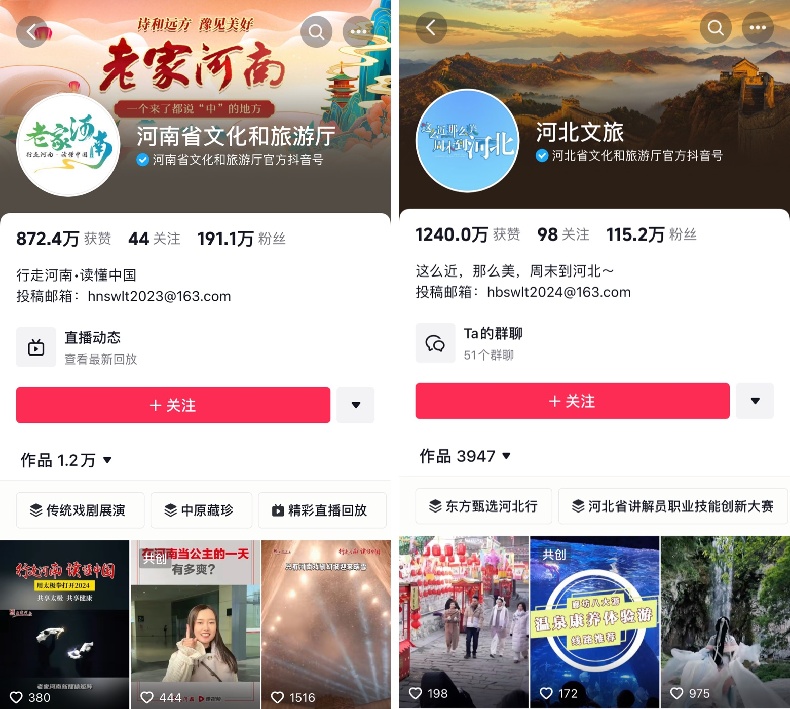Image resolution: width=790 pixels, height=709 pixels.
Task: Open the 作品 1.2万 sort dropdown
Action: click(x=67, y=460)
